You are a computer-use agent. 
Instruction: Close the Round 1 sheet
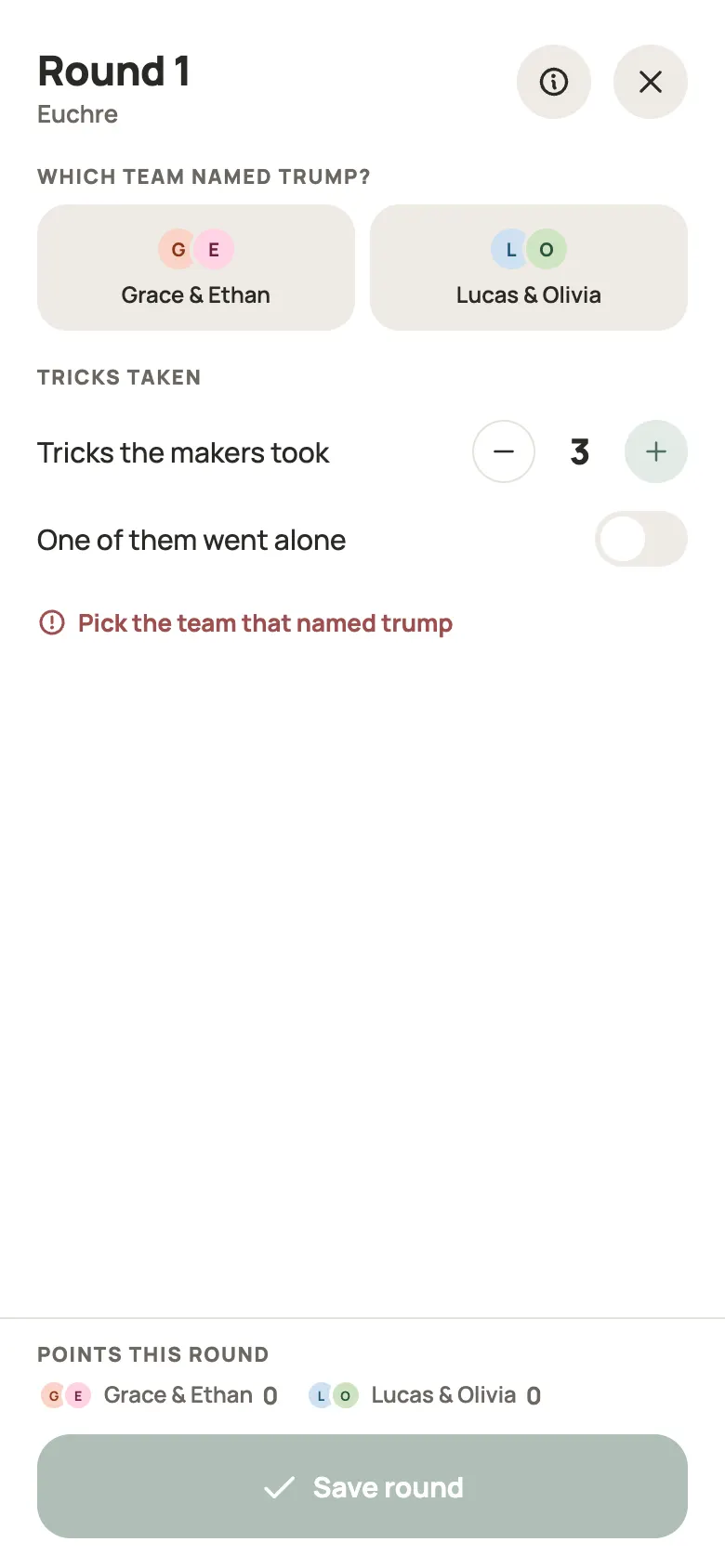pos(651,82)
